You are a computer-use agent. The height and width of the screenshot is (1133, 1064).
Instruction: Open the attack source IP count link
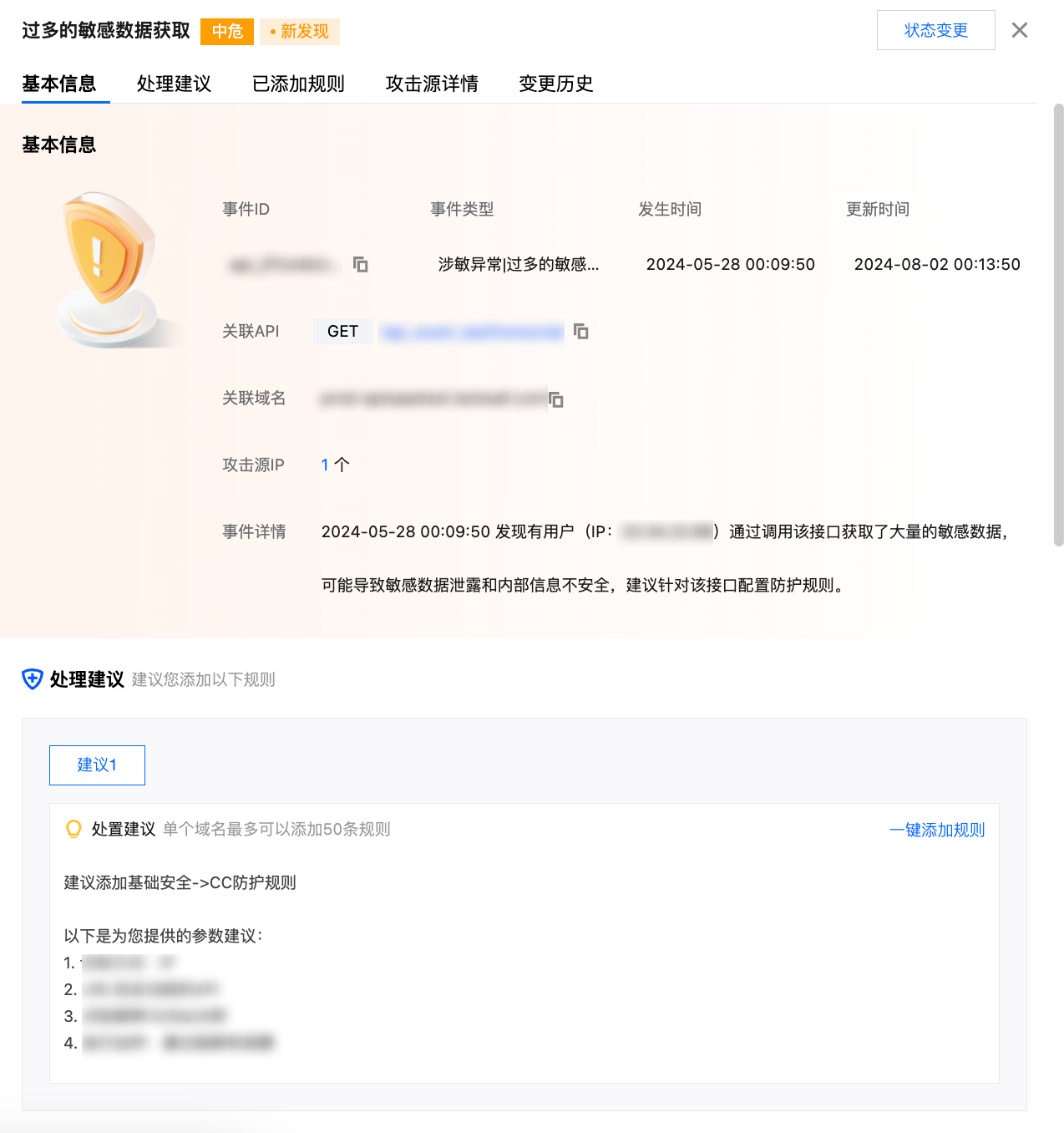point(326,465)
